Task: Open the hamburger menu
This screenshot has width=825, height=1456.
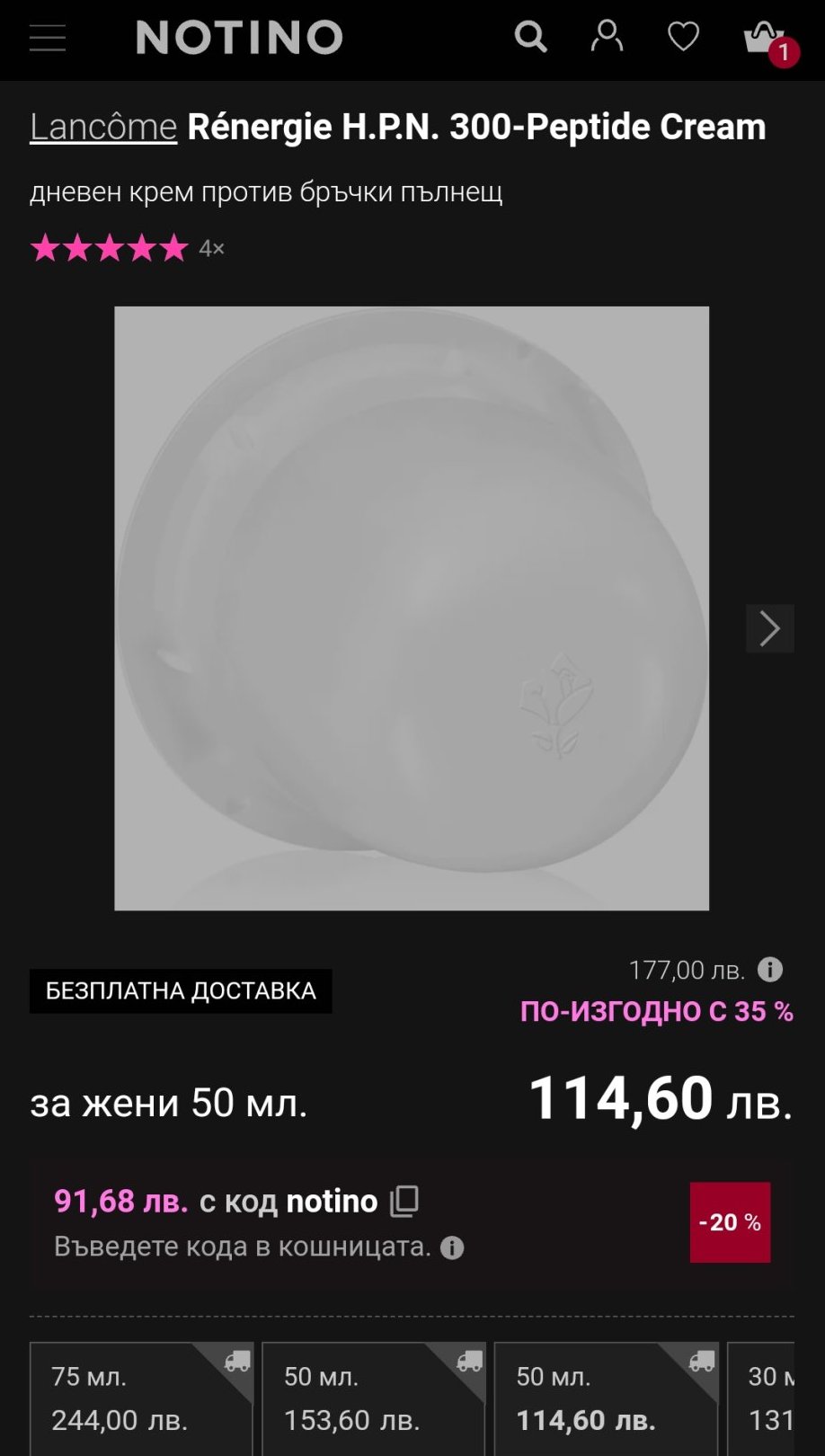Action: tap(48, 38)
